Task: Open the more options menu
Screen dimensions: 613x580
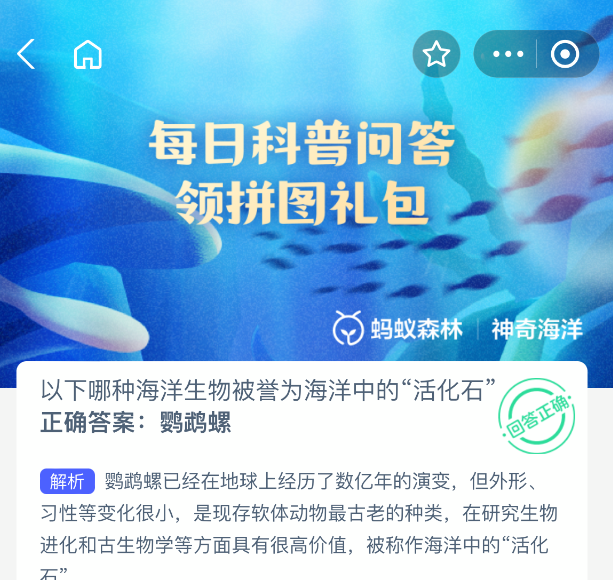Action: (508, 54)
